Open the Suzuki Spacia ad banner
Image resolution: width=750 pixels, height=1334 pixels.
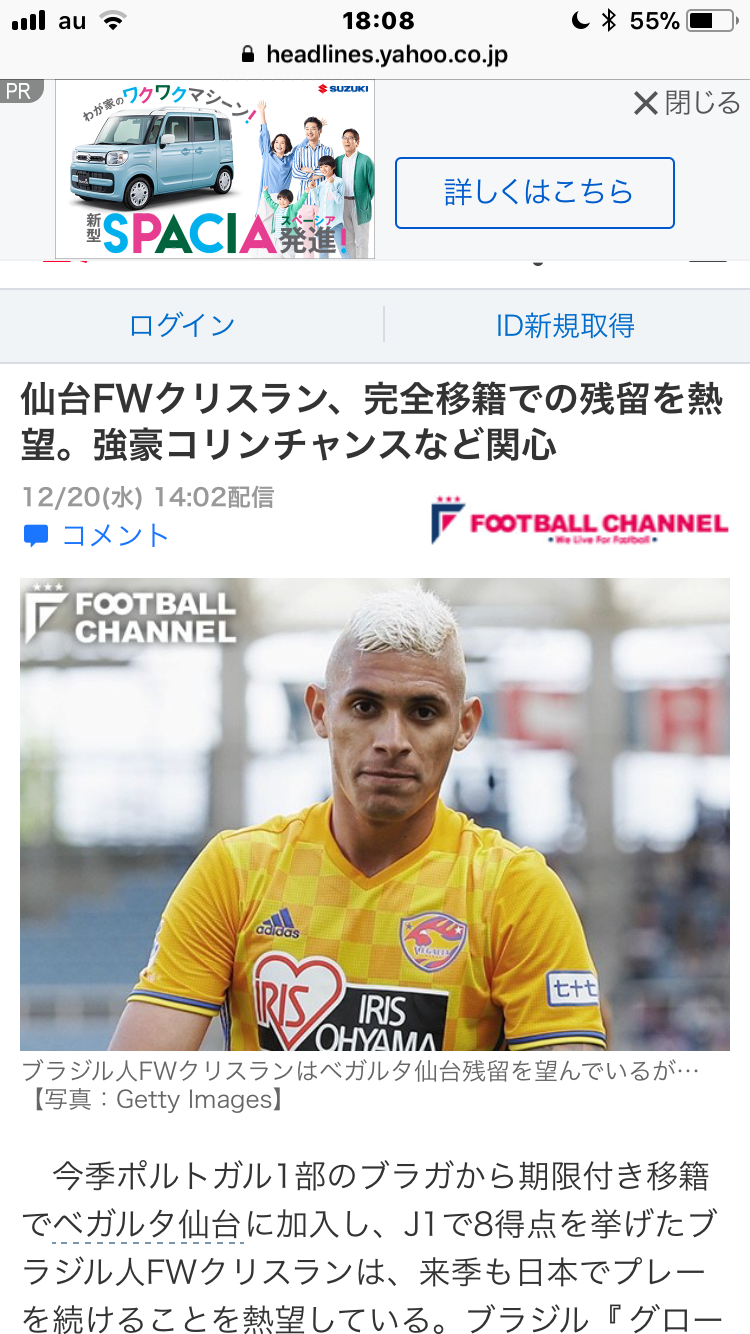(215, 169)
